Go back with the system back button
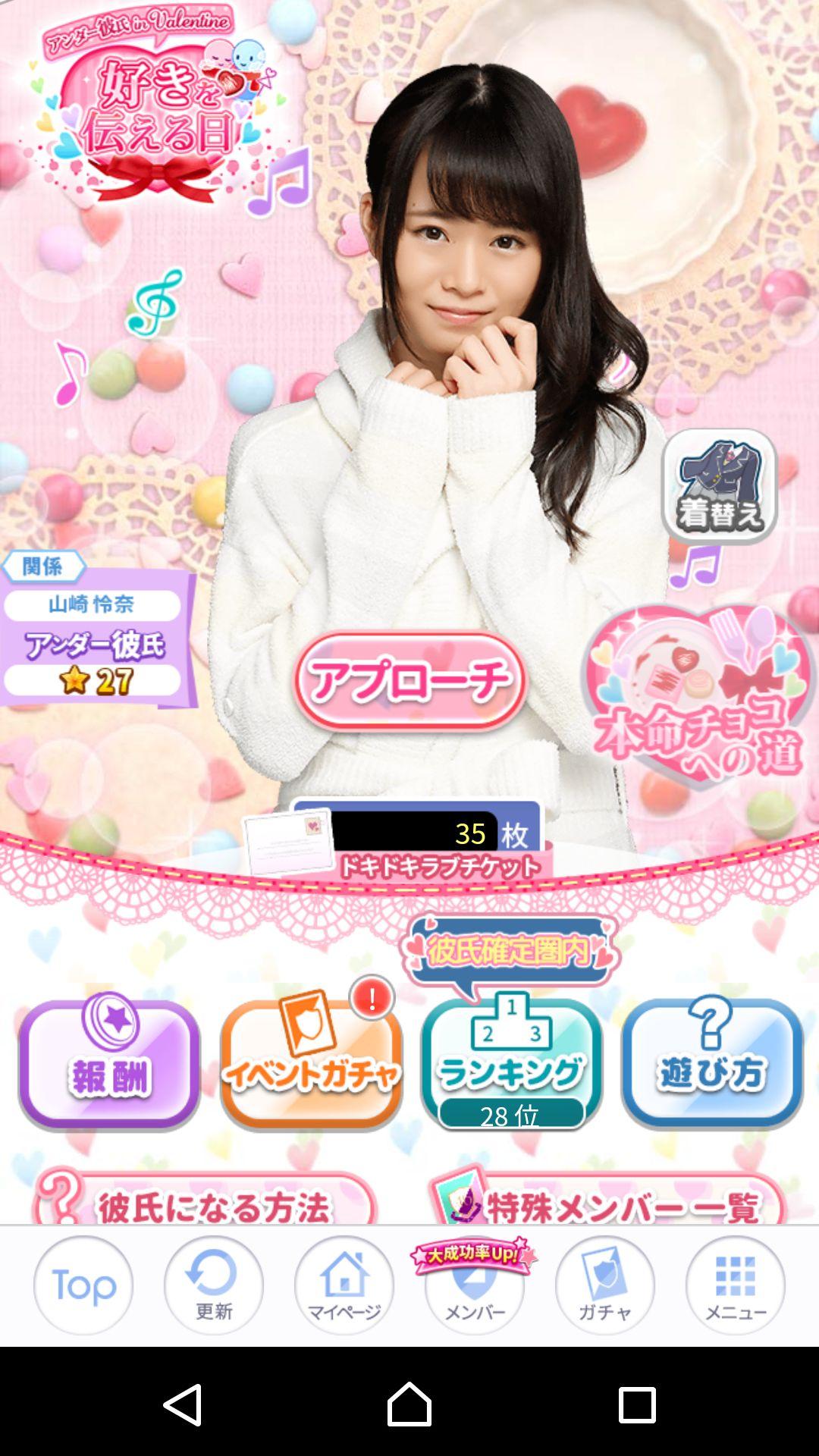This screenshot has width=819, height=1456. [x=183, y=1405]
